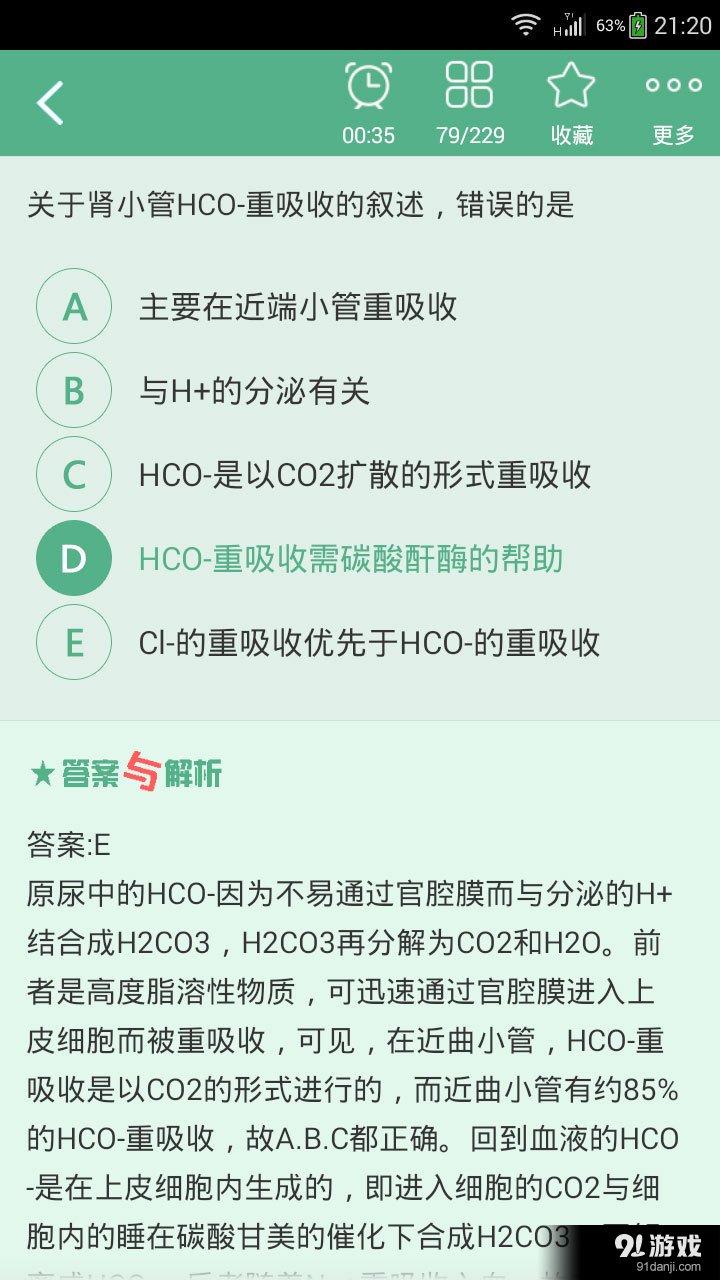The width and height of the screenshot is (720, 1280).
Task: Tap the 收藏 menu label
Action: pyautogui.click(x=571, y=134)
